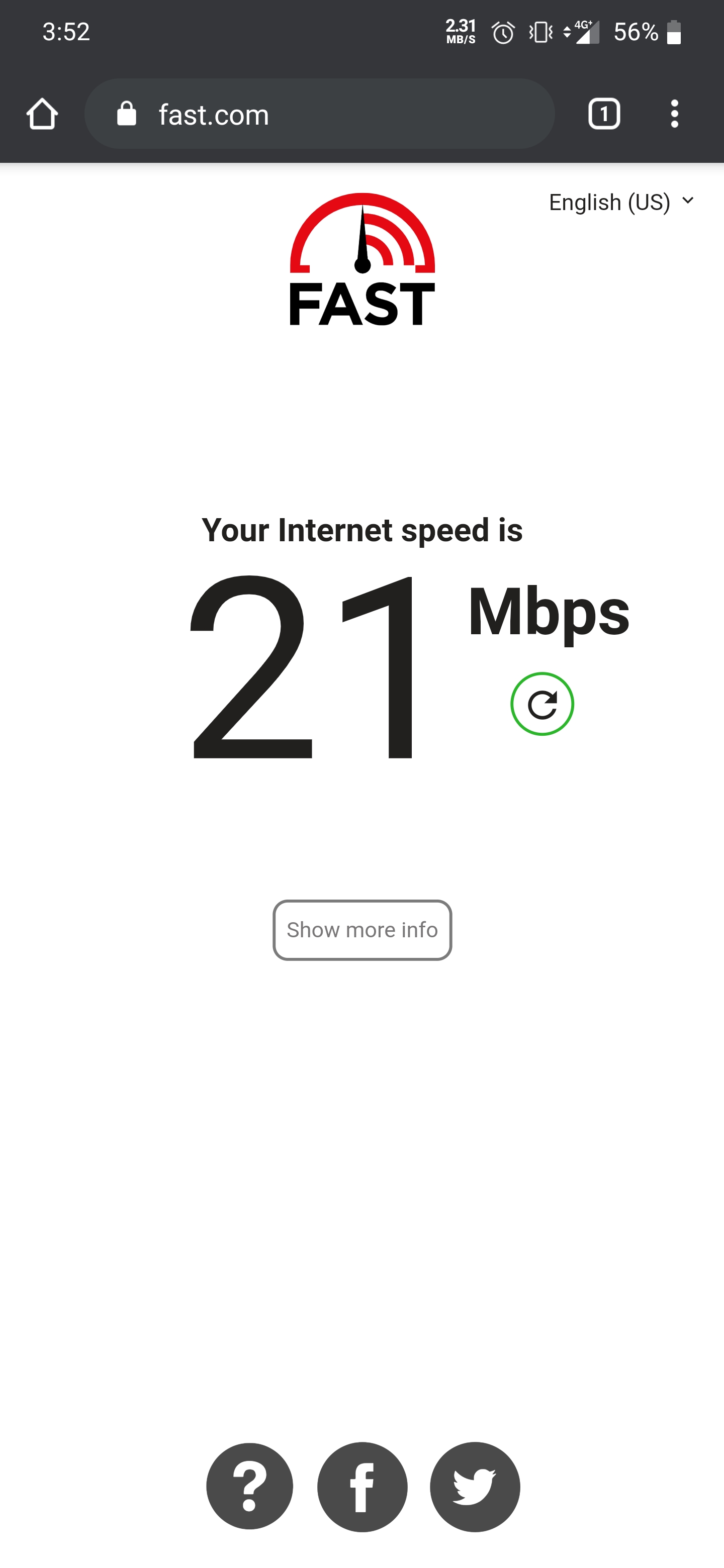Go to the browser home page
724x1568 pixels.
[x=42, y=114]
